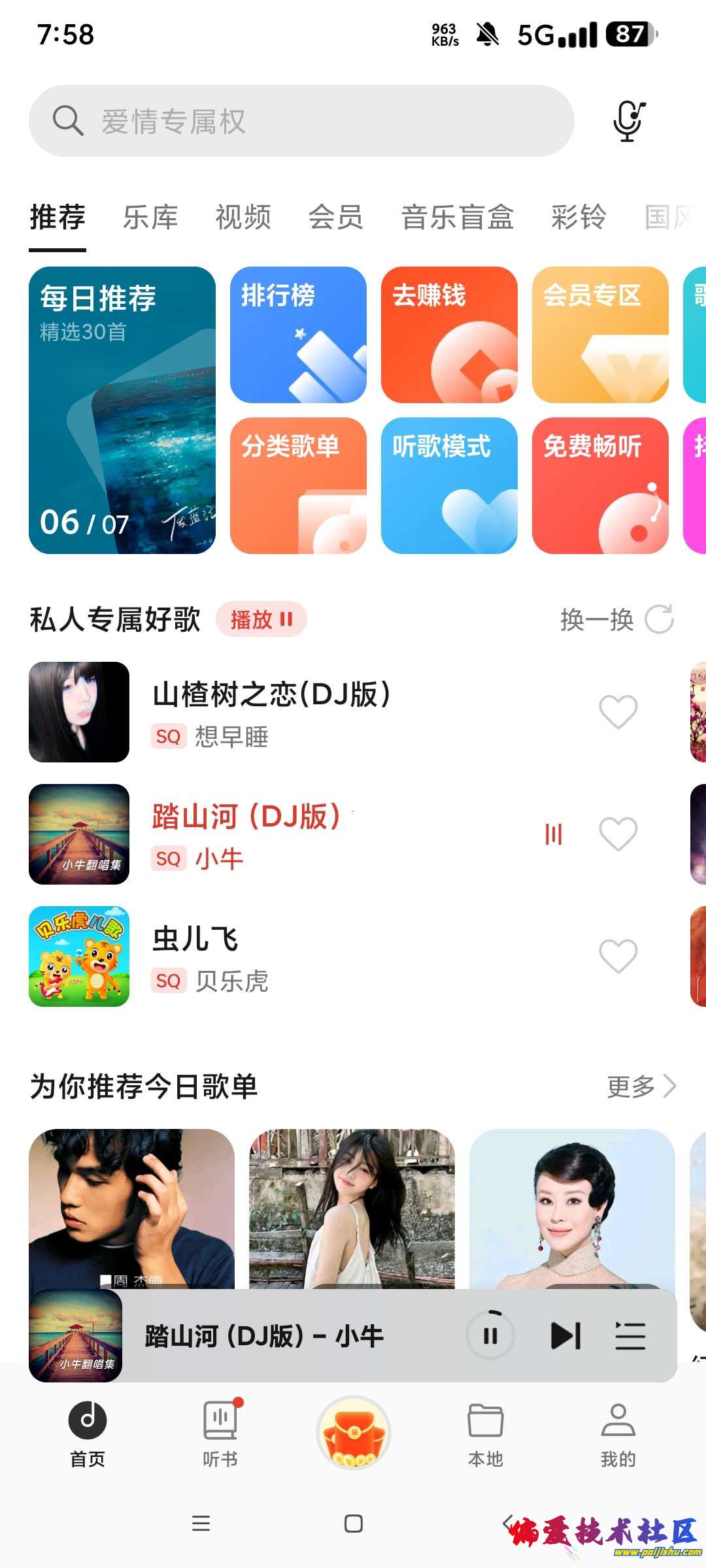
Task: Pause the current song in mini player
Action: pyautogui.click(x=490, y=1335)
